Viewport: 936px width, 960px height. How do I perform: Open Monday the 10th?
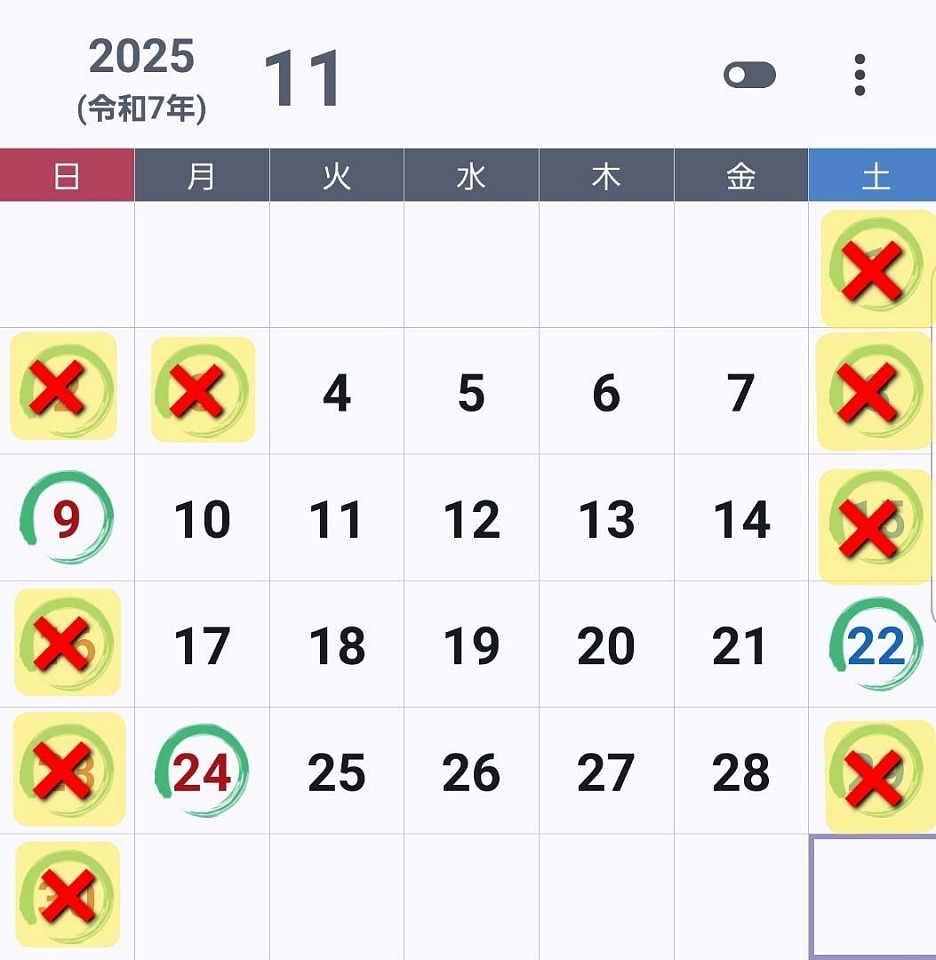click(202, 520)
